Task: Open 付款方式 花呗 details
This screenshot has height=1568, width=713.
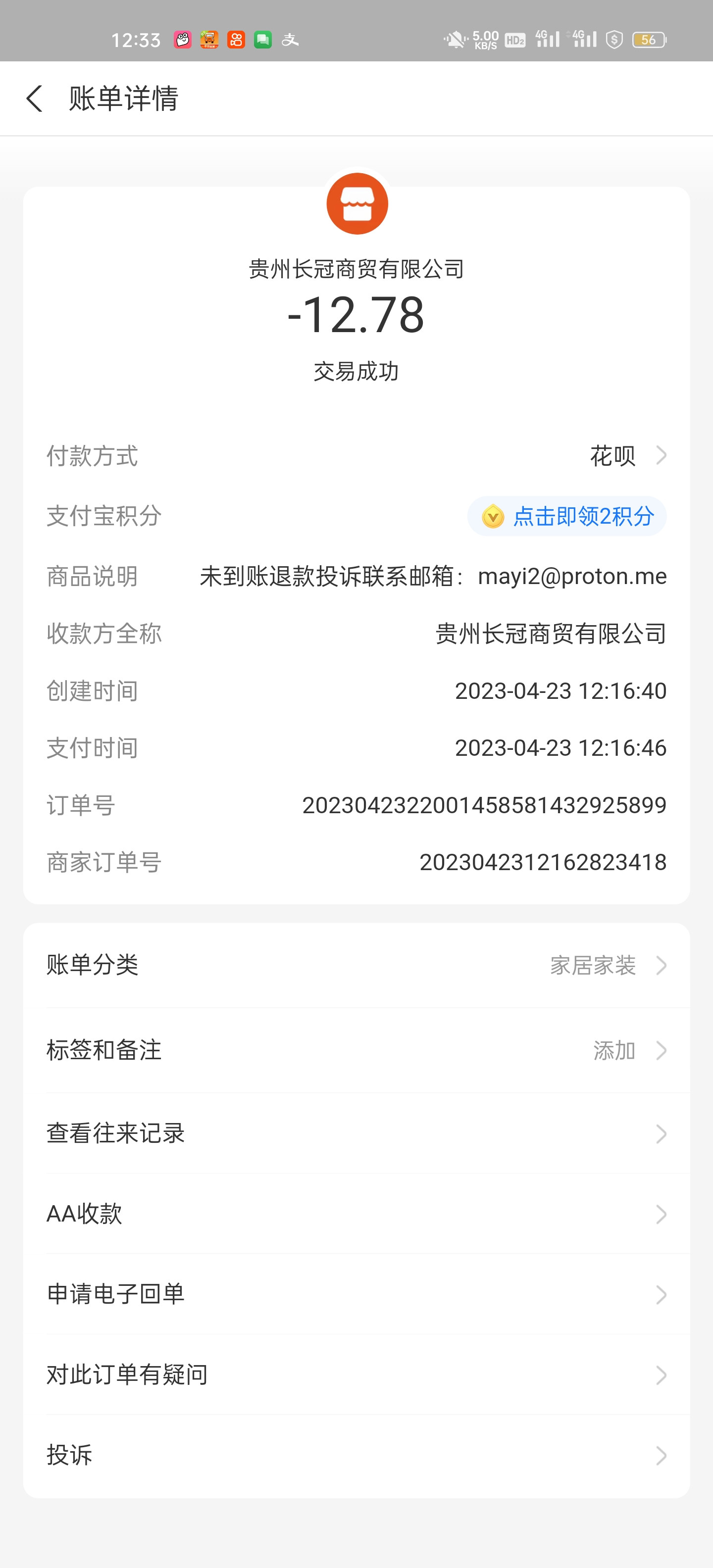Action: point(356,455)
